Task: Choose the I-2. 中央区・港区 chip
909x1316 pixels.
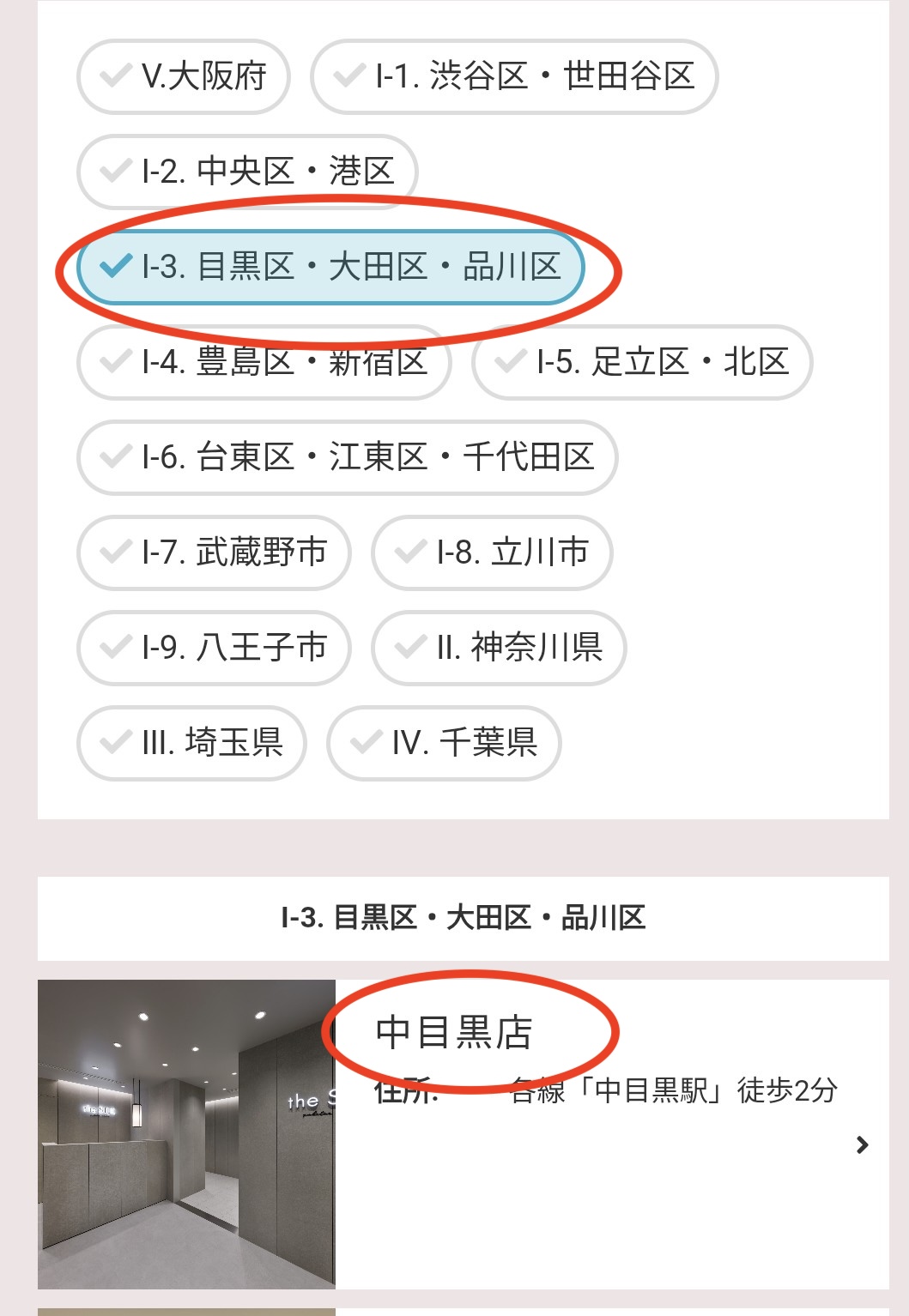Action: coord(247,172)
